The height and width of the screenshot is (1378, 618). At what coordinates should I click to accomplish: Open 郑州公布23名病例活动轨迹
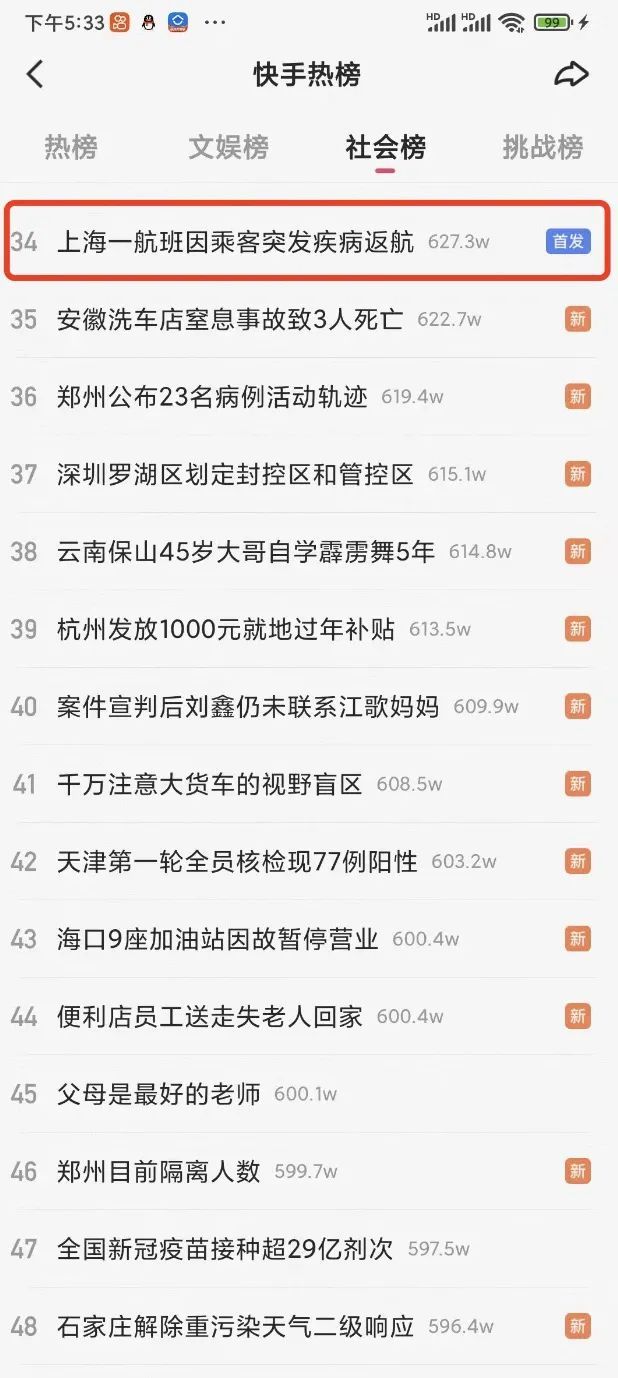(212, 397)
